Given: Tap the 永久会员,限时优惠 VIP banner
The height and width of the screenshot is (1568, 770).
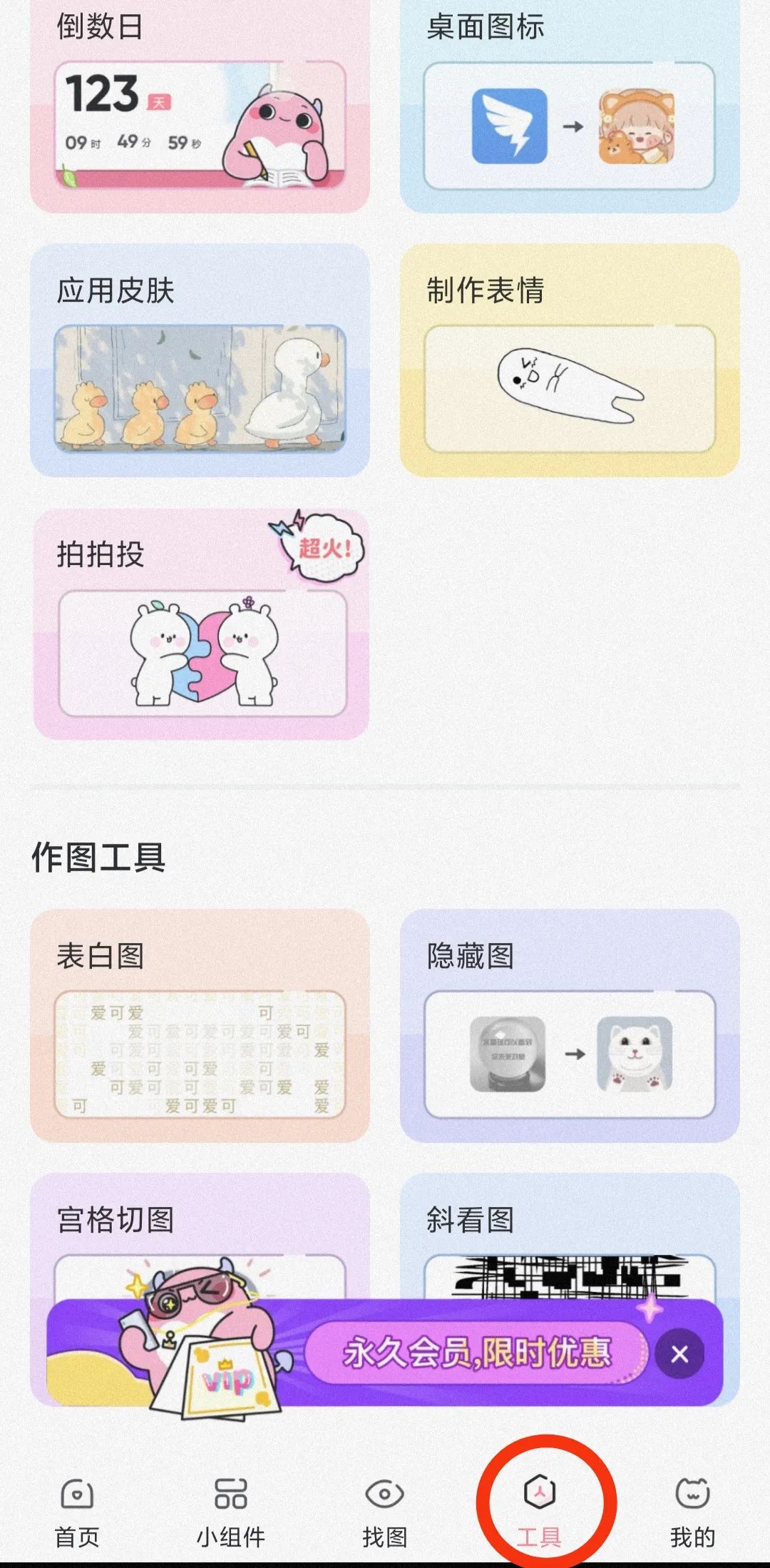Looking at the screenshot, I should pos(476,1353).
